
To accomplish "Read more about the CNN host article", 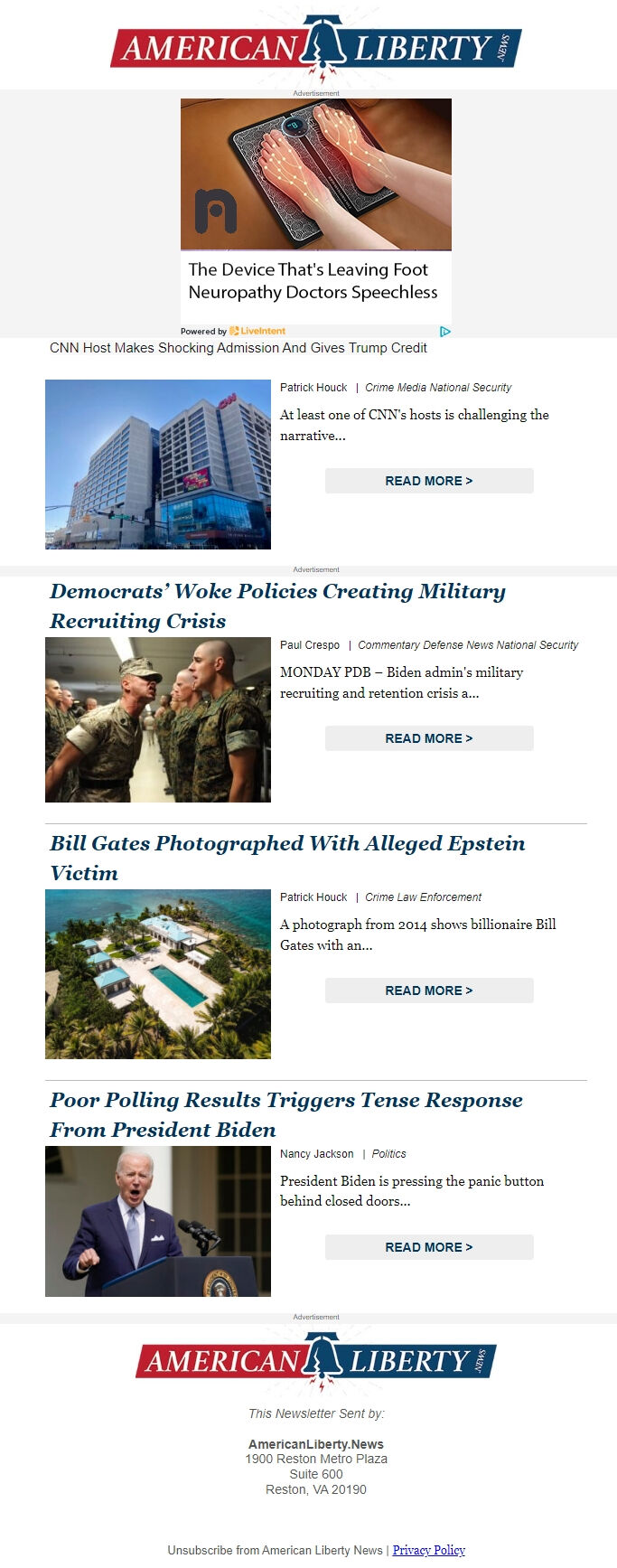I will [428, 481].
